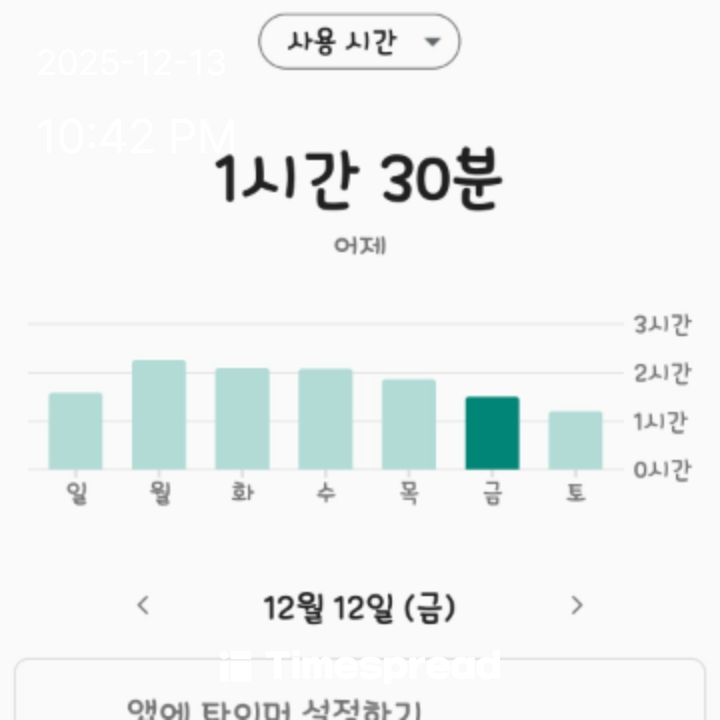The width and height of the screenshot is (720, 720).
Task: Open the 사용 시간 dropdown
Action: (x=359, y=42)
